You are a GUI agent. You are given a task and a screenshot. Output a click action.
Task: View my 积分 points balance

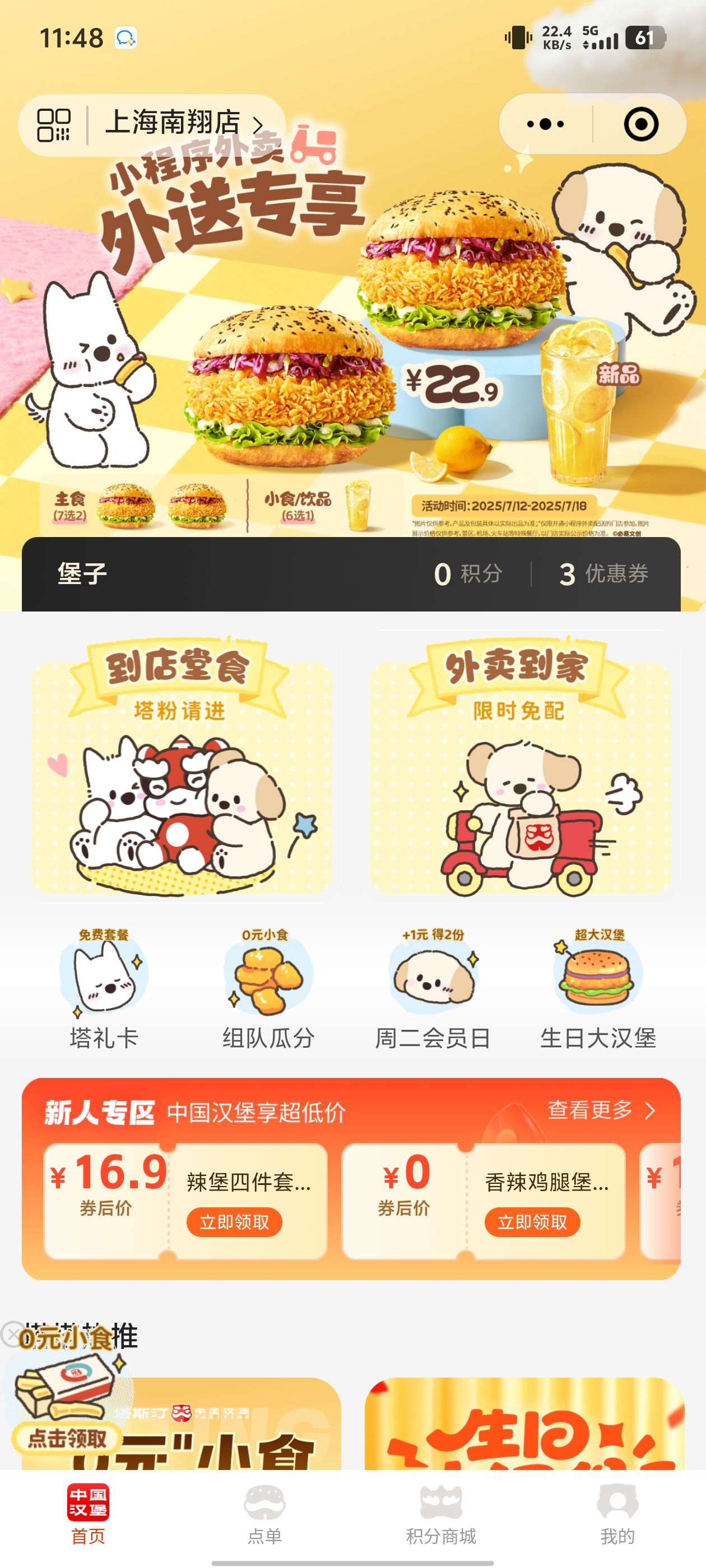pyautogui.click(x=468, y=574)
